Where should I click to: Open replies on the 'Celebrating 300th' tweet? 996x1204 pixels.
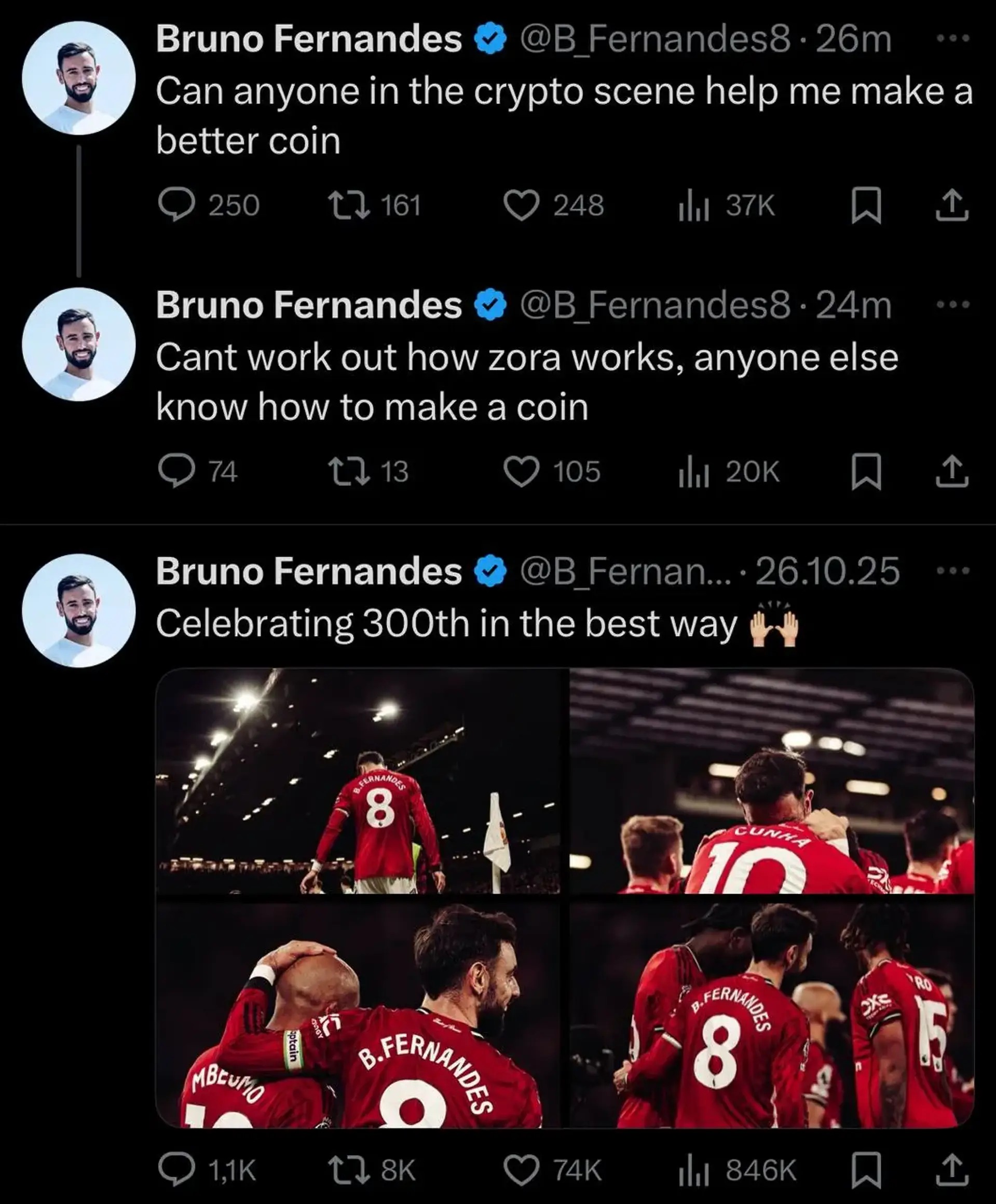(176, 1170)
